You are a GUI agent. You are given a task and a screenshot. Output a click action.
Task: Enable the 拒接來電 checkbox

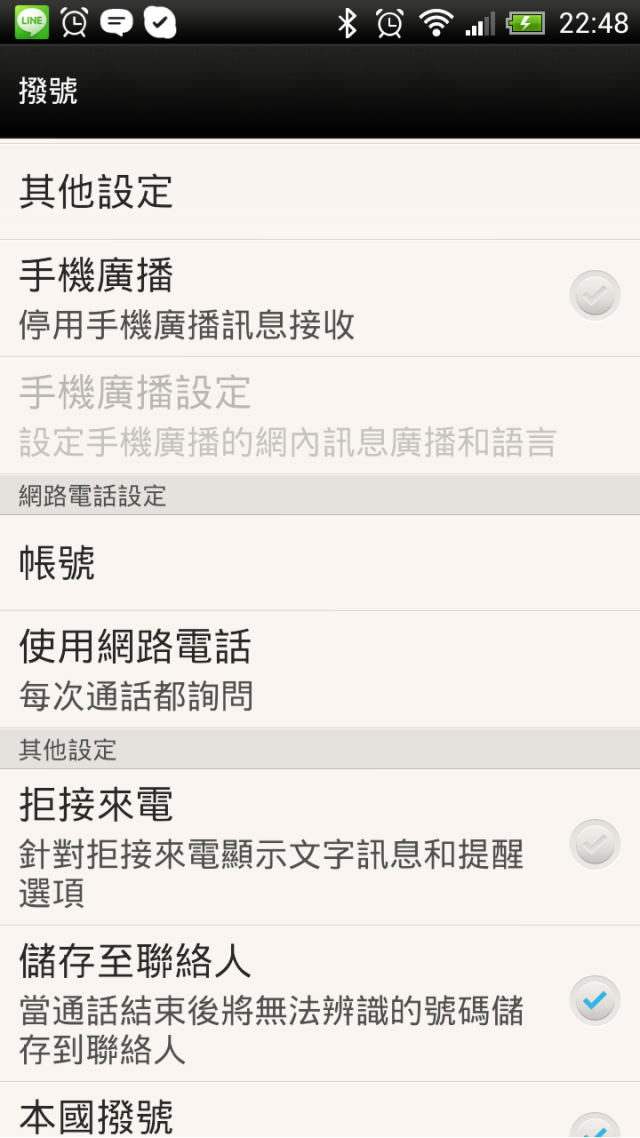[x=594, y=846]
